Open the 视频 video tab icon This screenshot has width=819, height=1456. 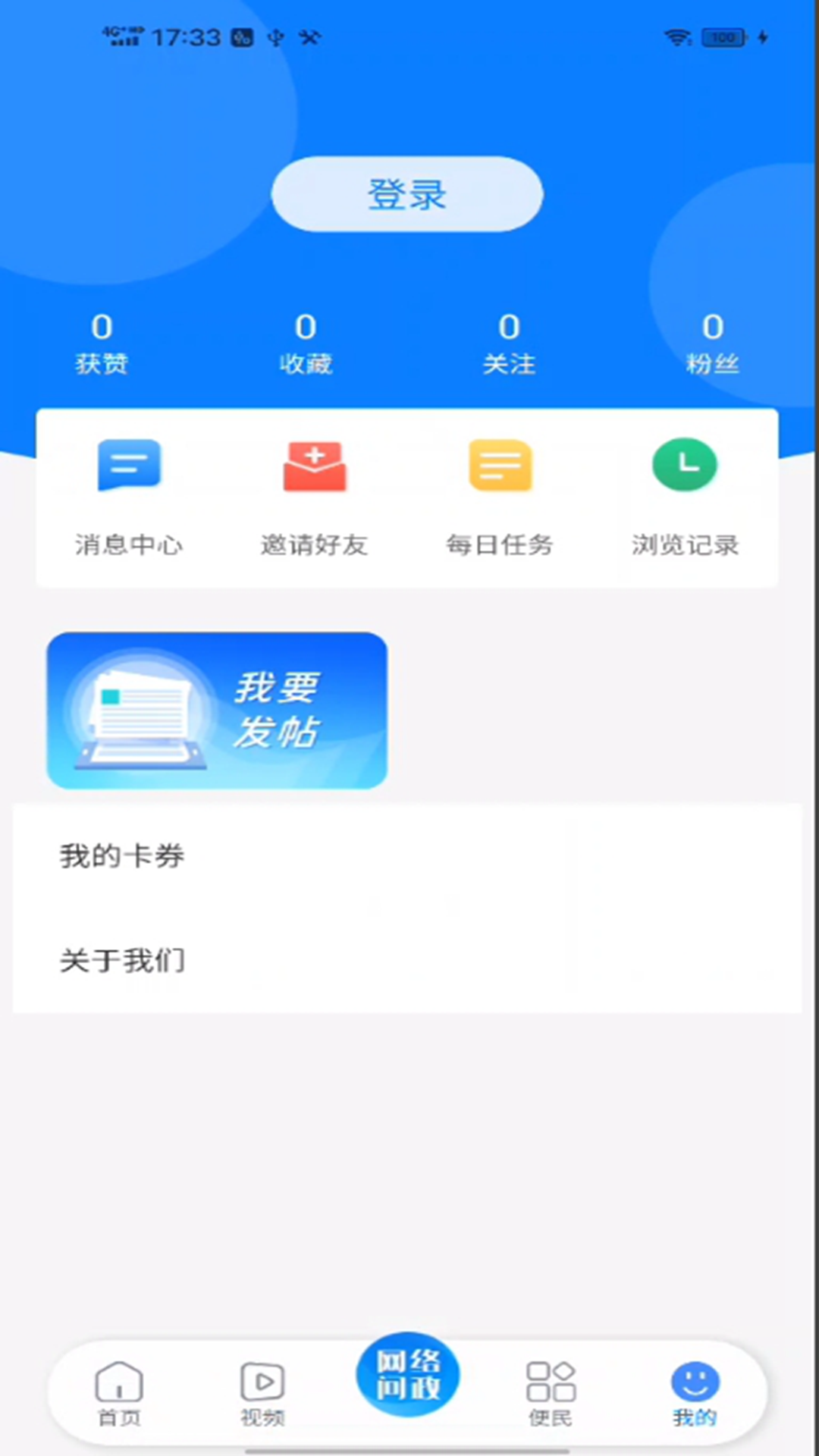tap(262, 1383)
